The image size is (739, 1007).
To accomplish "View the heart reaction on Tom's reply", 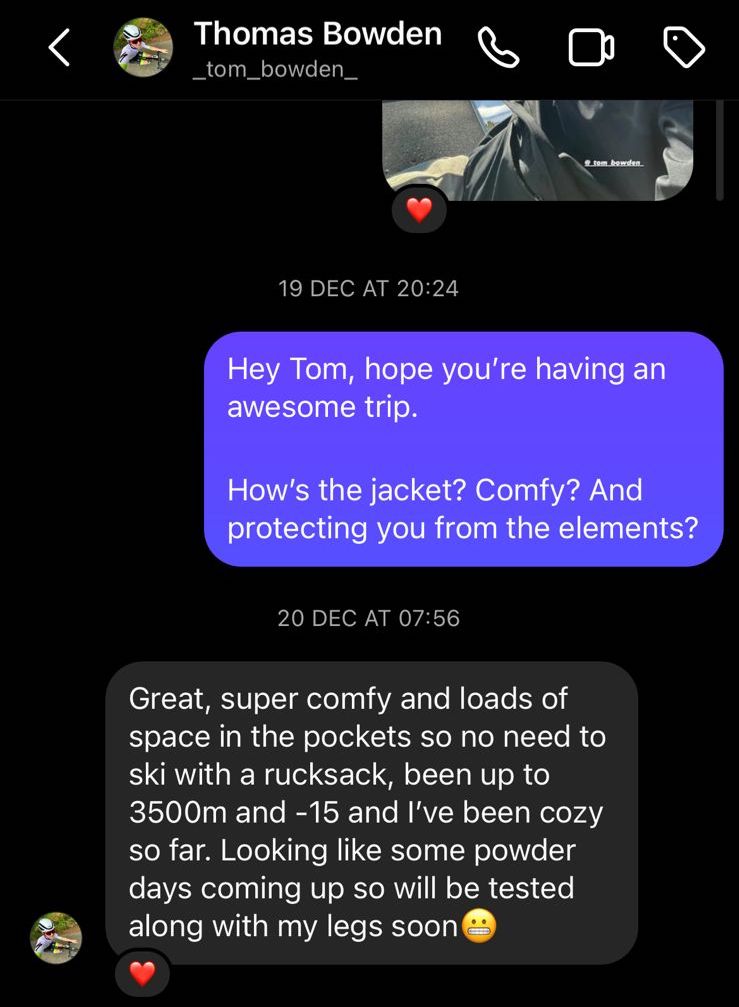I will point(143,972).
